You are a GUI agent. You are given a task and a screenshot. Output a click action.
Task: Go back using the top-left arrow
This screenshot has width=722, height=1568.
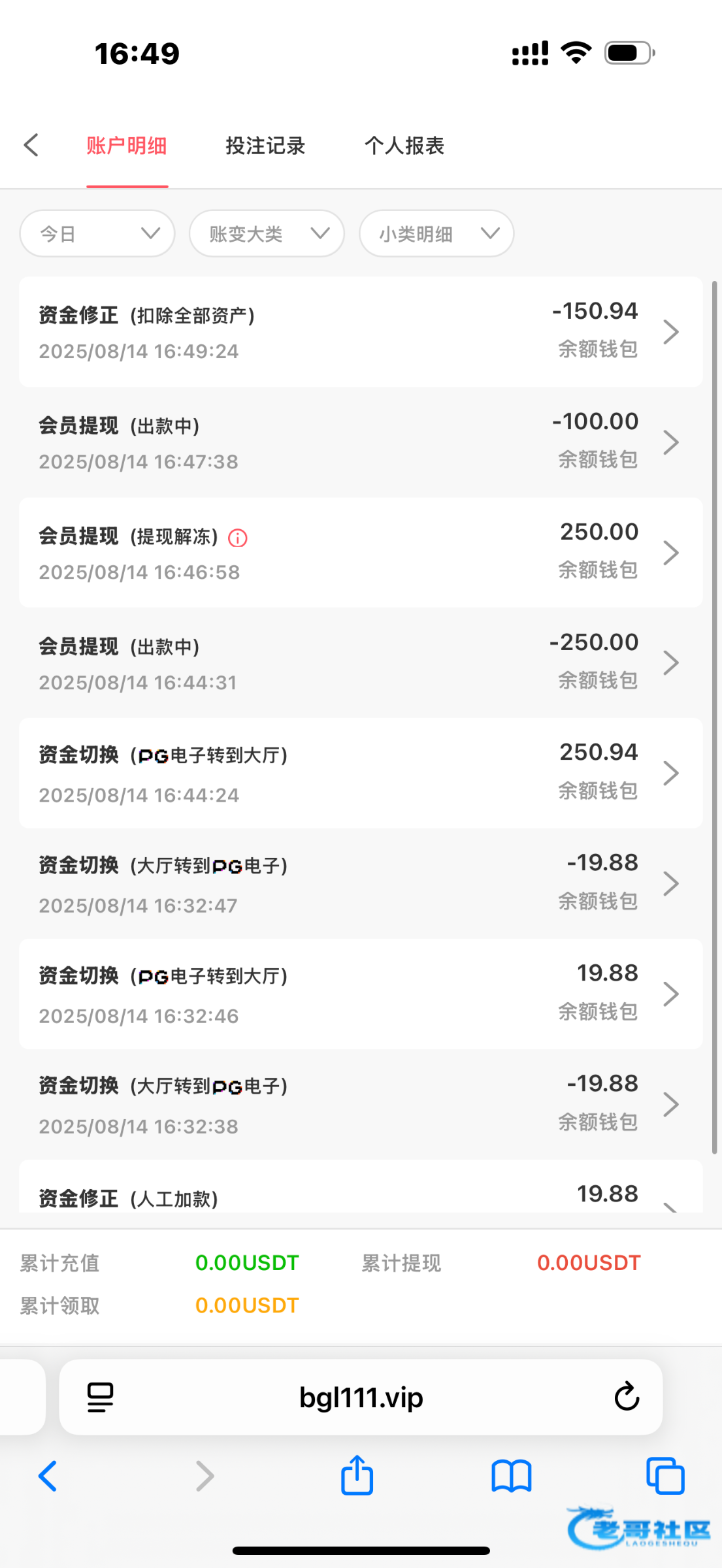click(x=31, y=145)
